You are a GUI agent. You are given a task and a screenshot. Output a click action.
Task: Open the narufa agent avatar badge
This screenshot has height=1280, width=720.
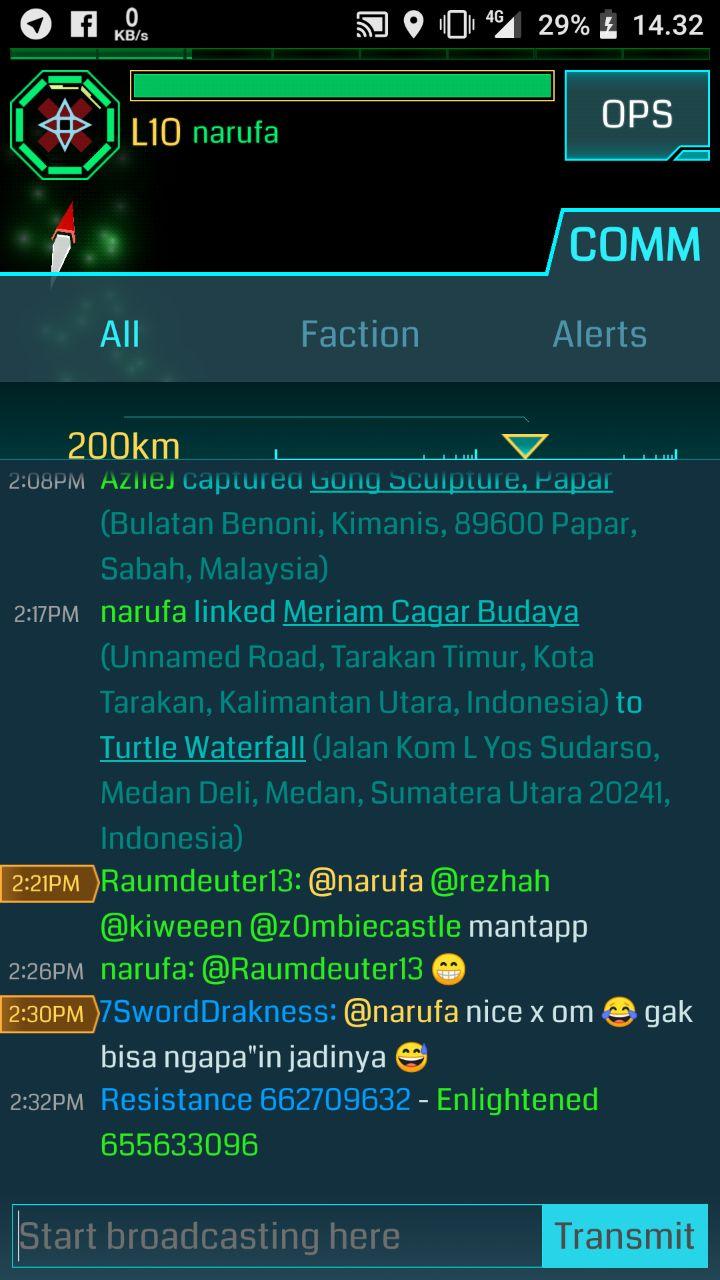[65, 125]
